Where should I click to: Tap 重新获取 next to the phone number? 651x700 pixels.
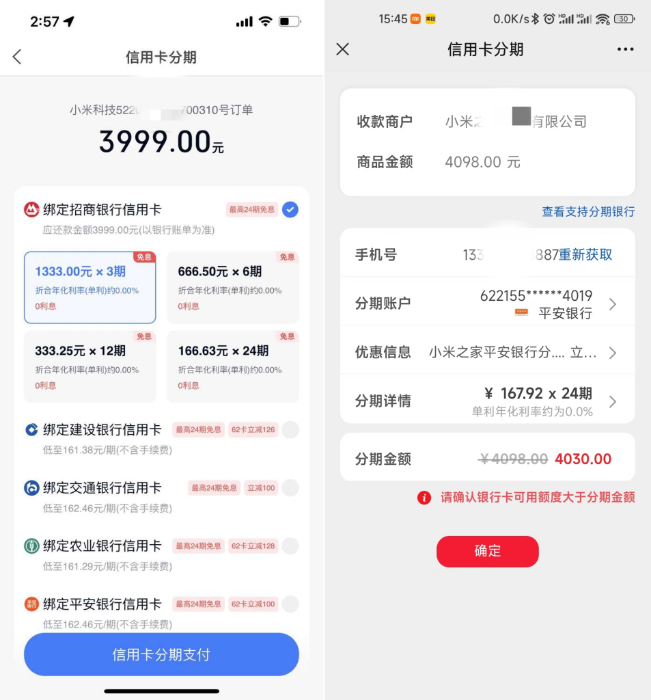[585, 255]
